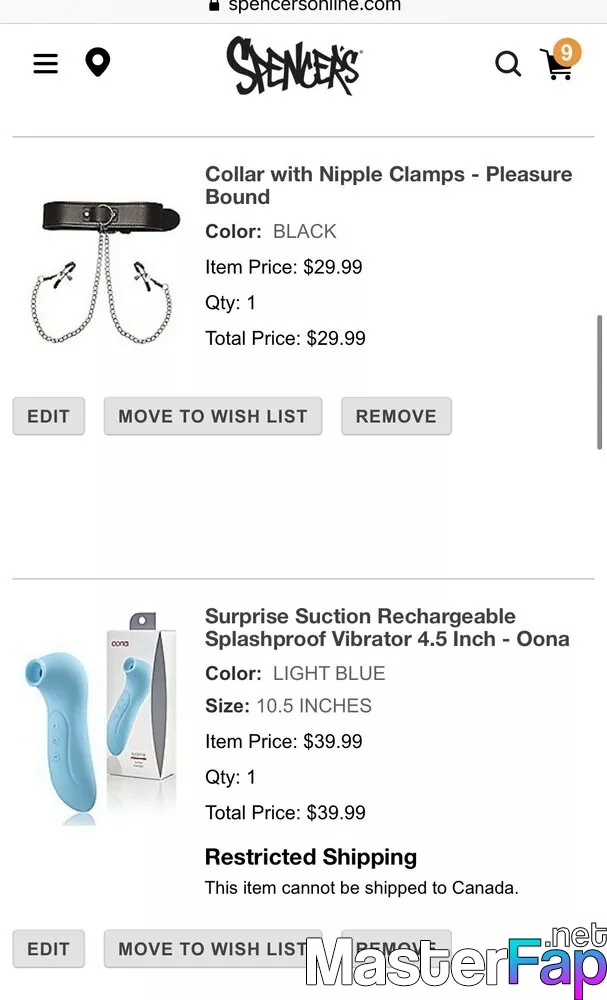Open the search icon
The height and width of the screenshot is (1000, 607).
pos(508,64)
